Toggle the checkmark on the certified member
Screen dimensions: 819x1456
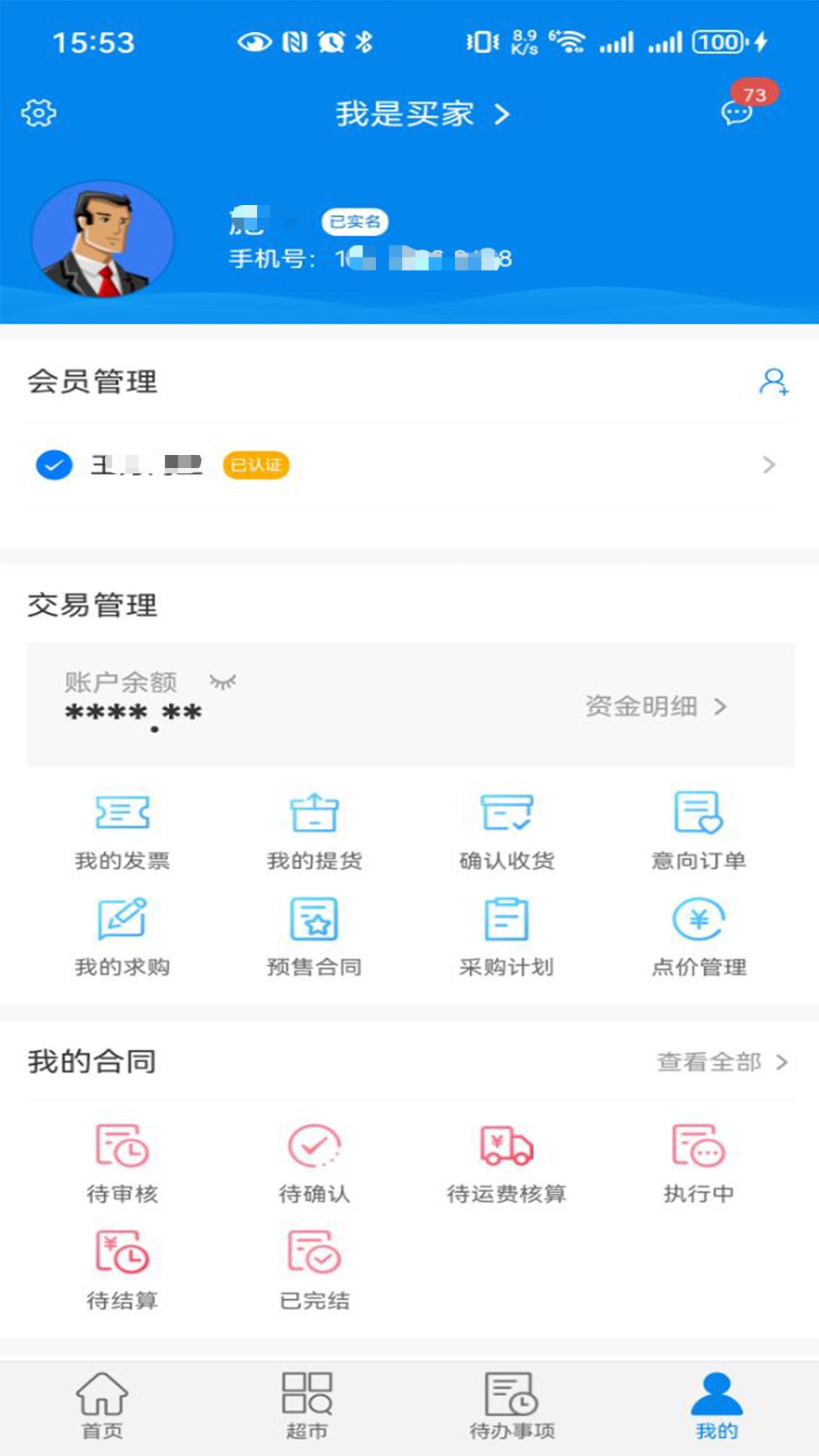click(54, 465)
